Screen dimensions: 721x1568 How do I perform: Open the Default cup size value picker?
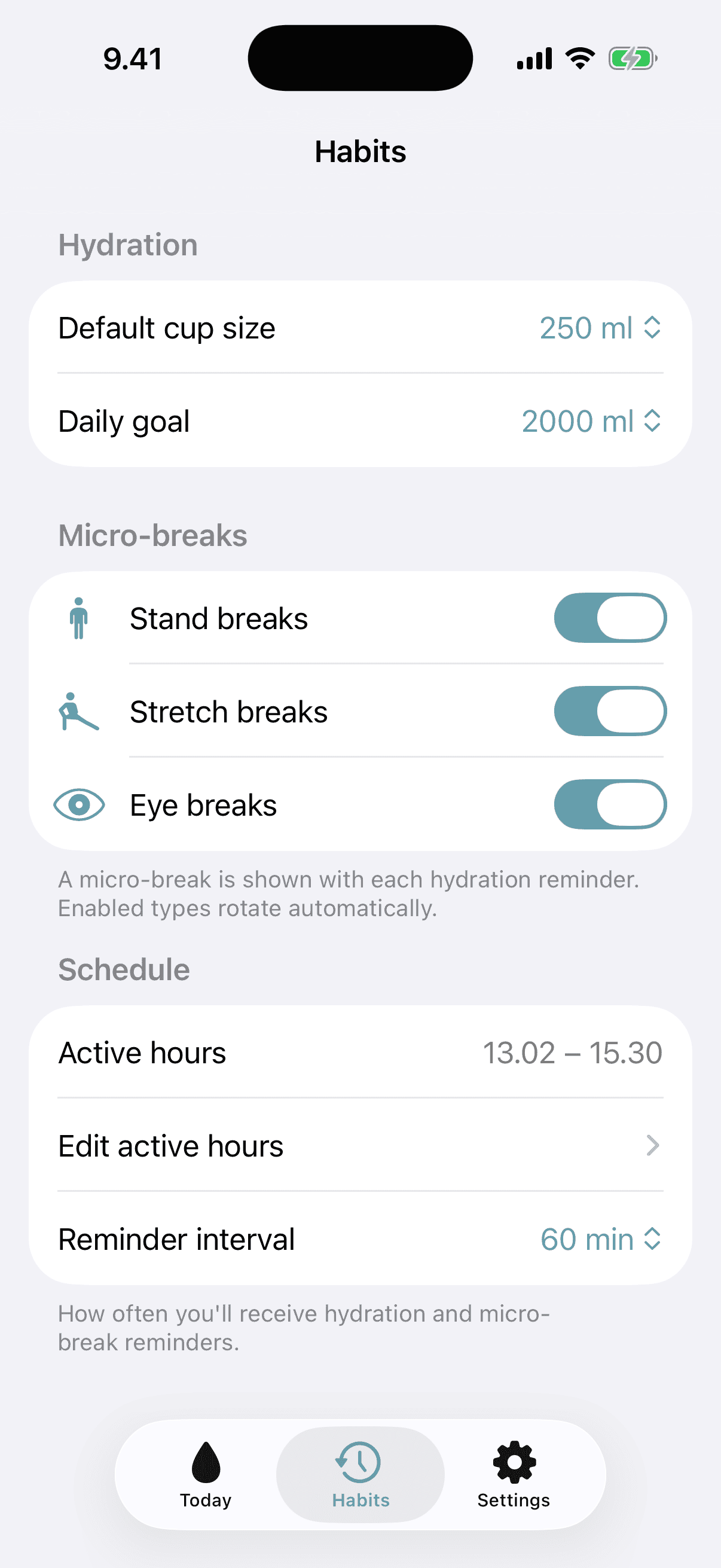(599, 328)
